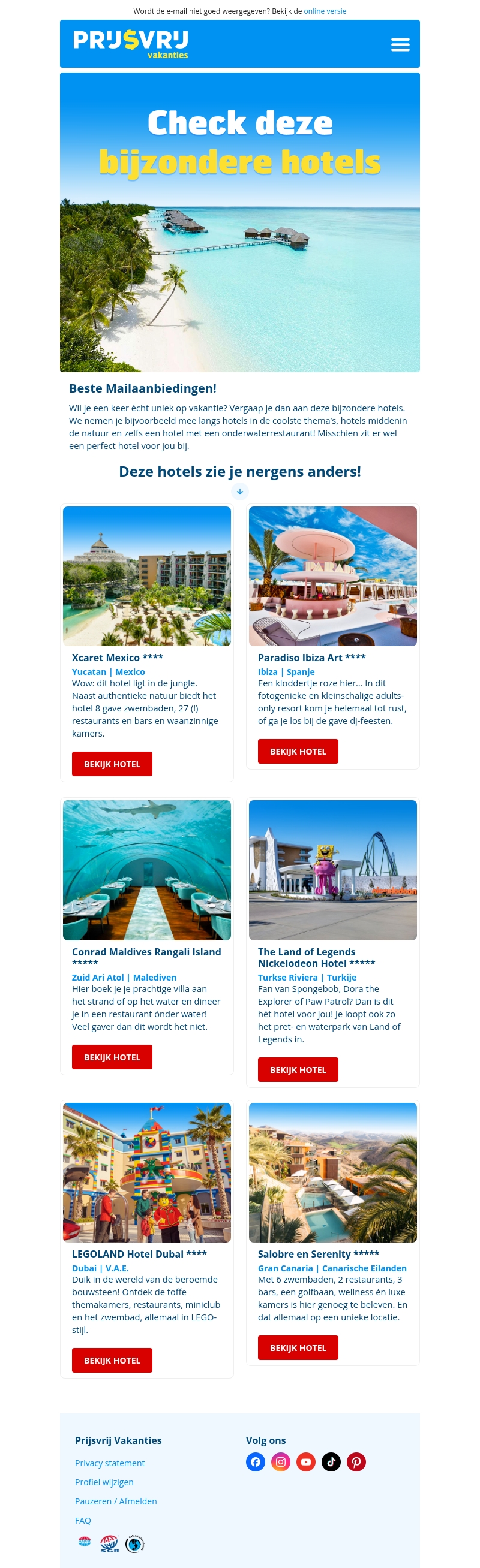Select Pauzeren / Afmelden
The height and width of the screenshot is (1568, 480).
(116, 1501)
